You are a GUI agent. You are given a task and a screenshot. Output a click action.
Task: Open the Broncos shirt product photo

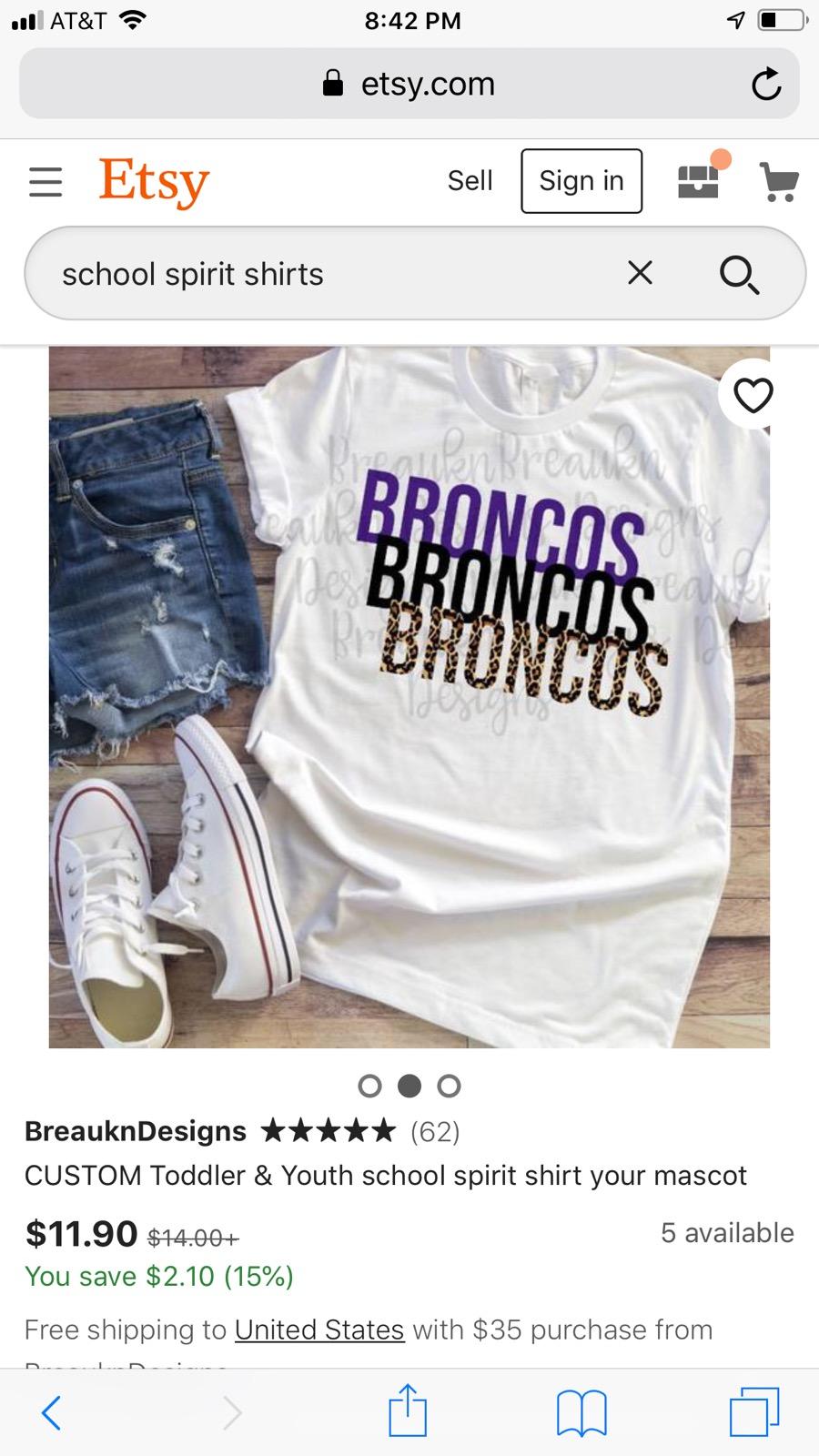409,697
